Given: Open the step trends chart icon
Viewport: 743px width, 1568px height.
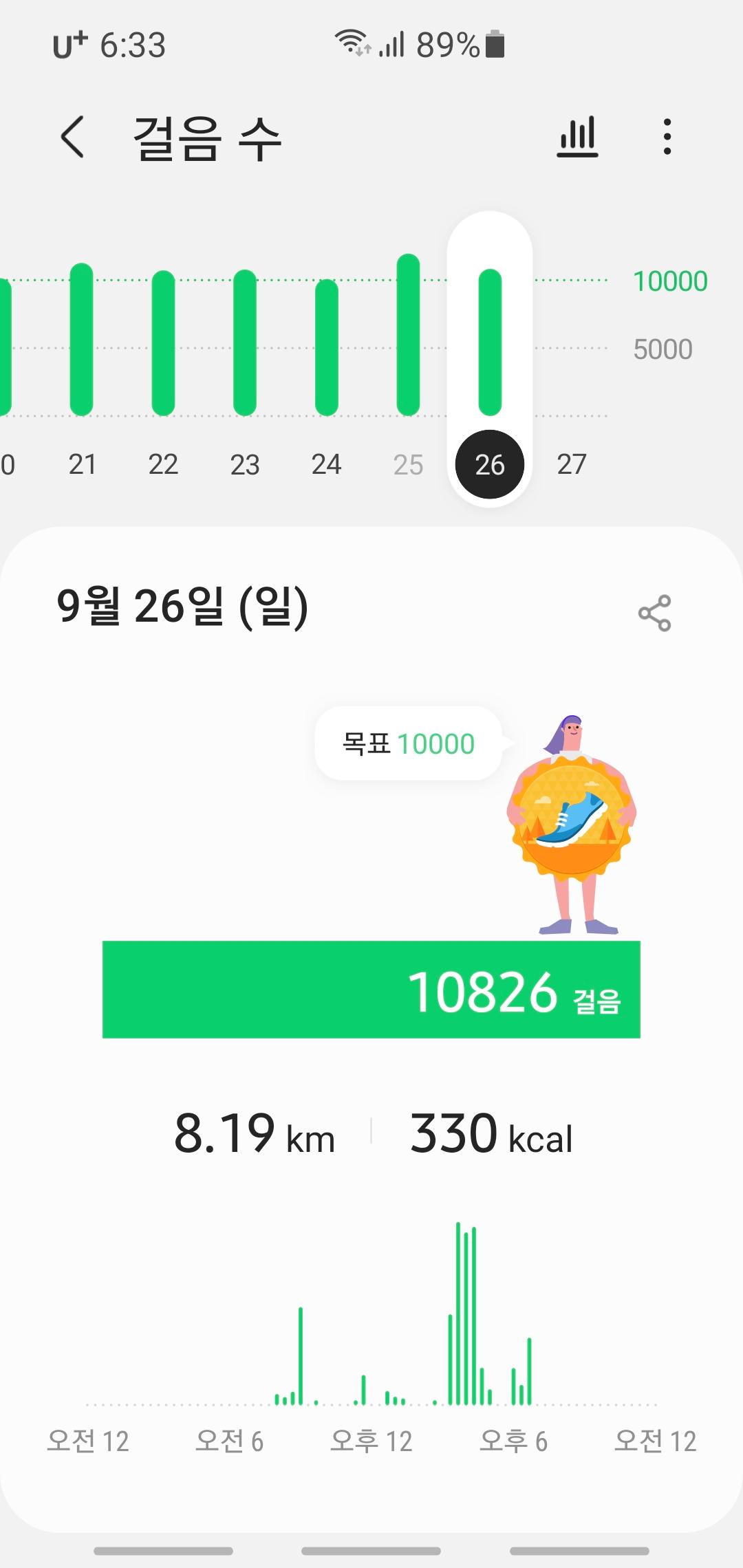Looking at the screenshot, I should coord(577,137).
